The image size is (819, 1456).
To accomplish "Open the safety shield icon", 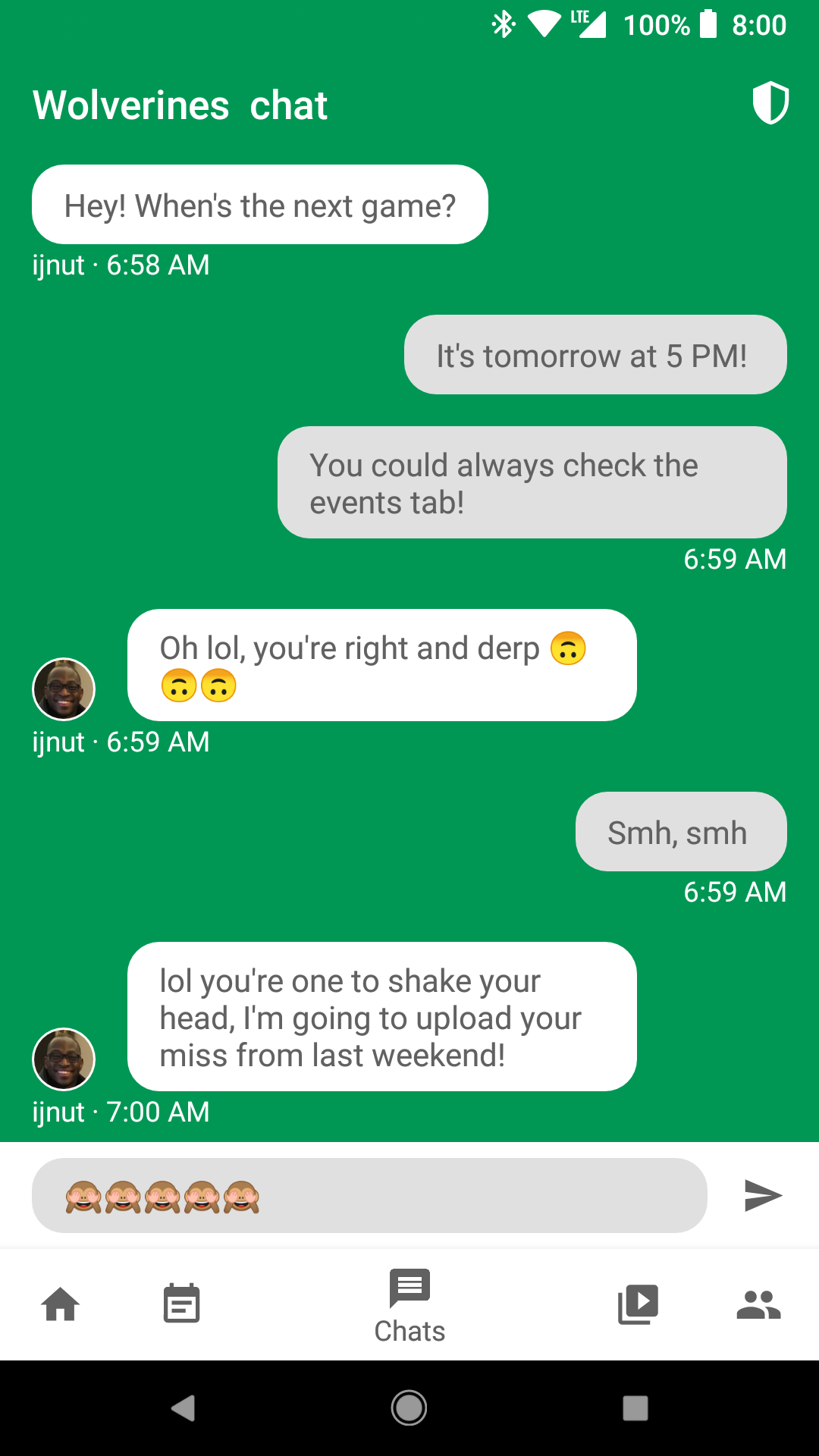I will click(770, 103).
